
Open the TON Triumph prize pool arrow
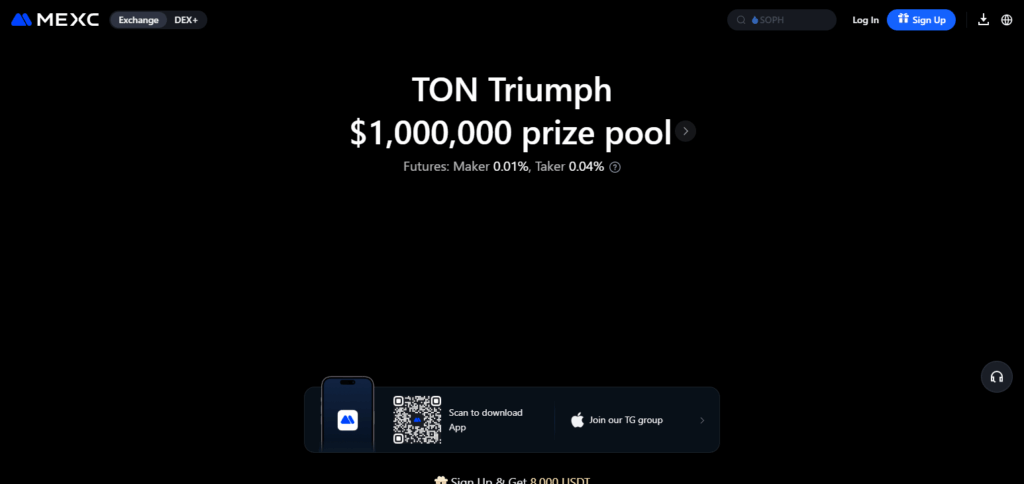685,131
